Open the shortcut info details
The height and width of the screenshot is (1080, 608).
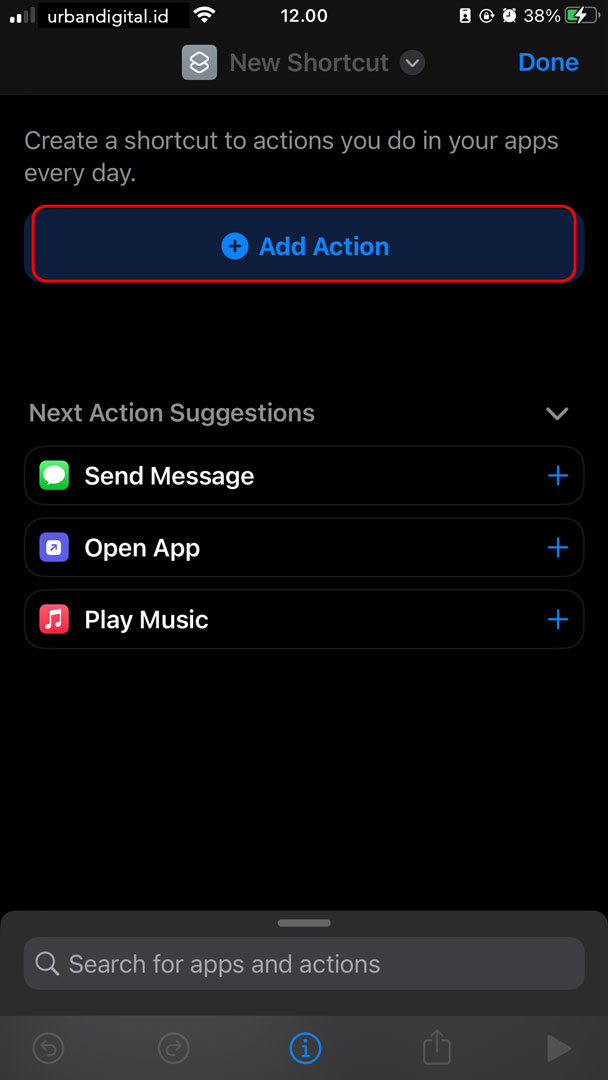(x=305, y=1048)
